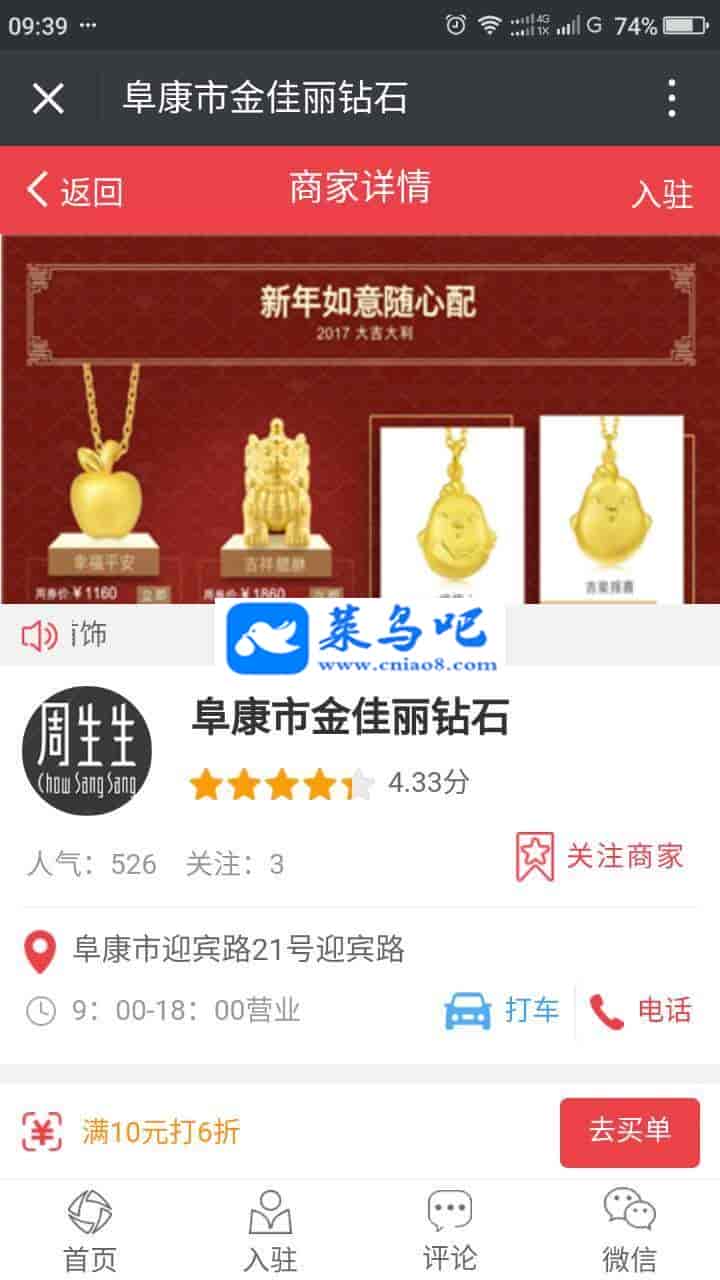720x1280 pixels.
Task: Switch to the 首页 tab
Action: 90,1231
